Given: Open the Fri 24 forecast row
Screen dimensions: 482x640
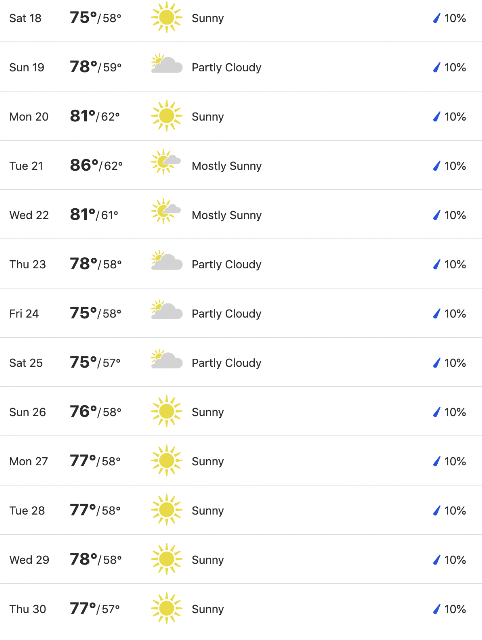Looking at the screenshot, I should point(241,313).
